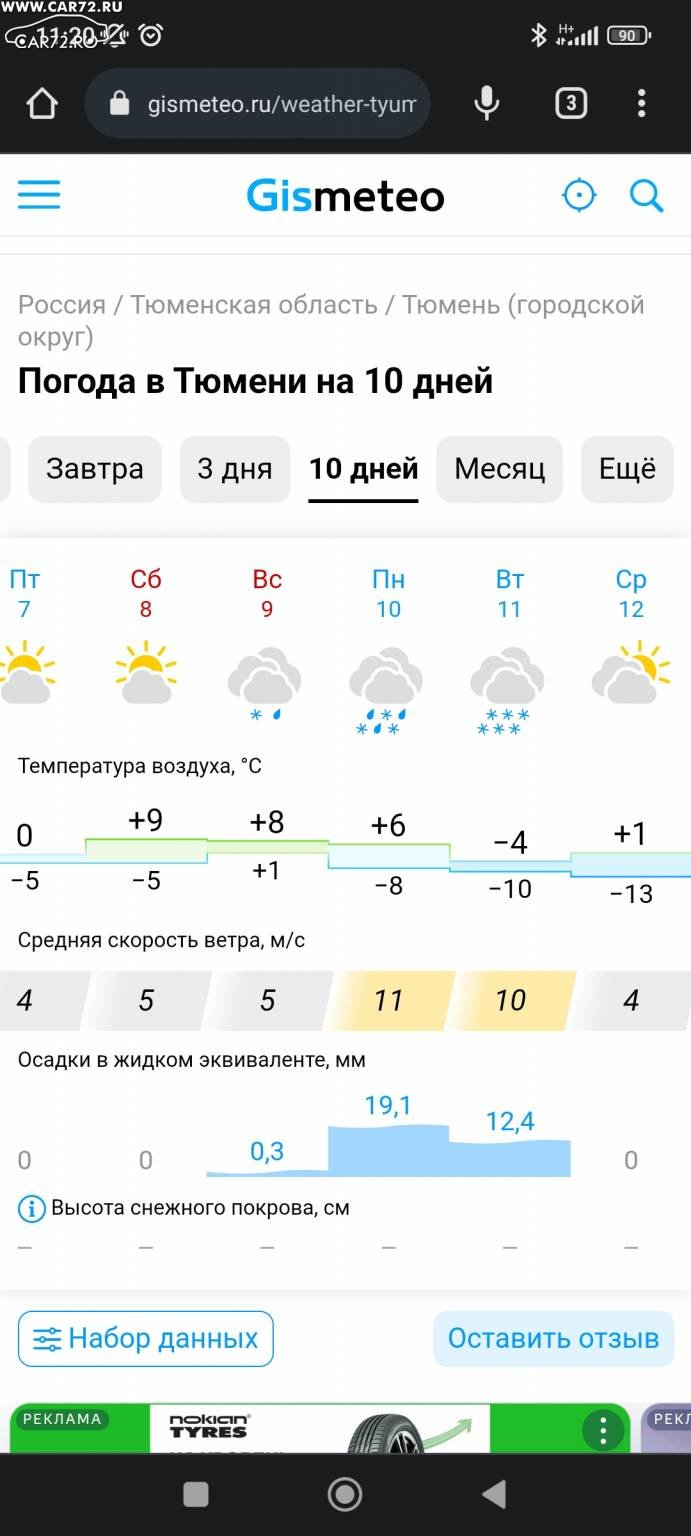
Task: Open Россия breadcrumb link
Action: [62, 305]
